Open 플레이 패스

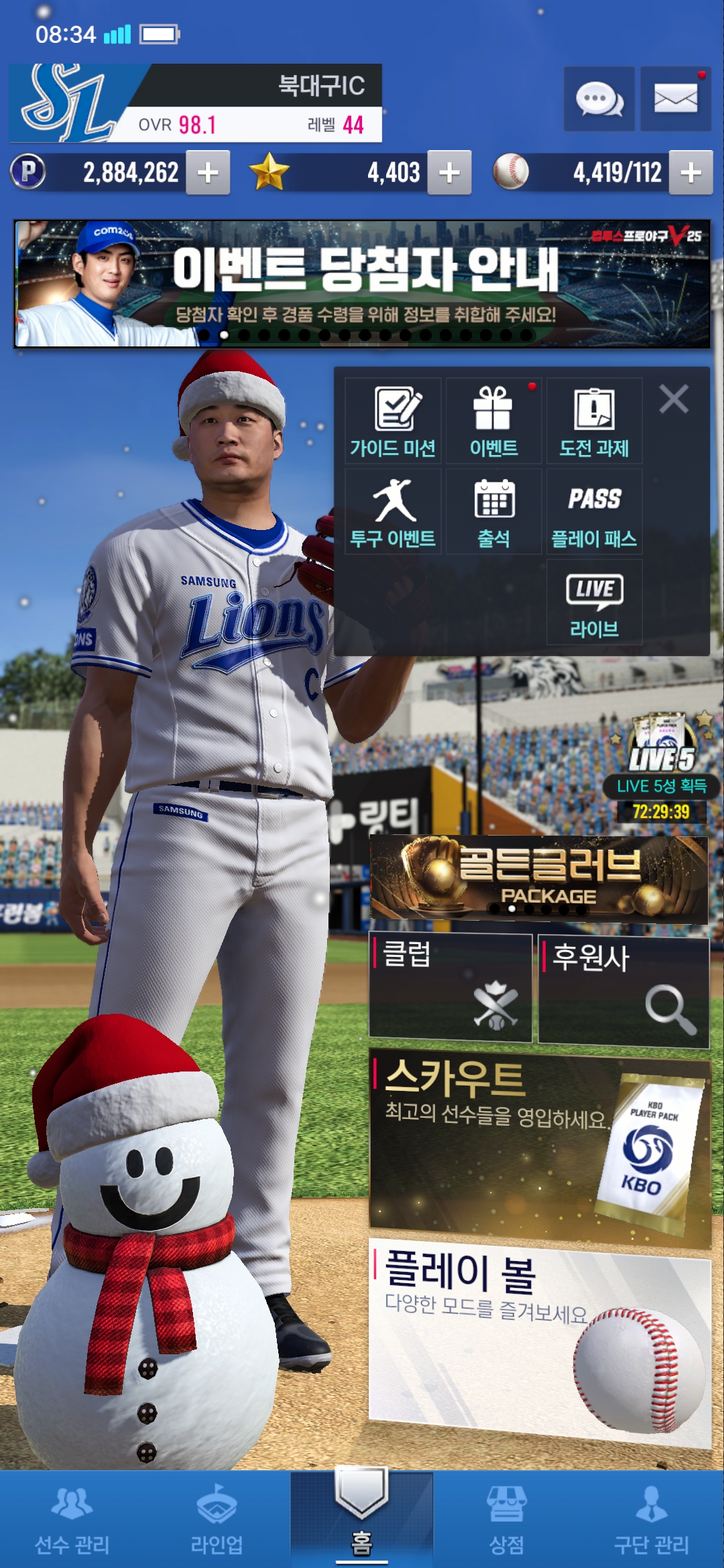[594, 512]
